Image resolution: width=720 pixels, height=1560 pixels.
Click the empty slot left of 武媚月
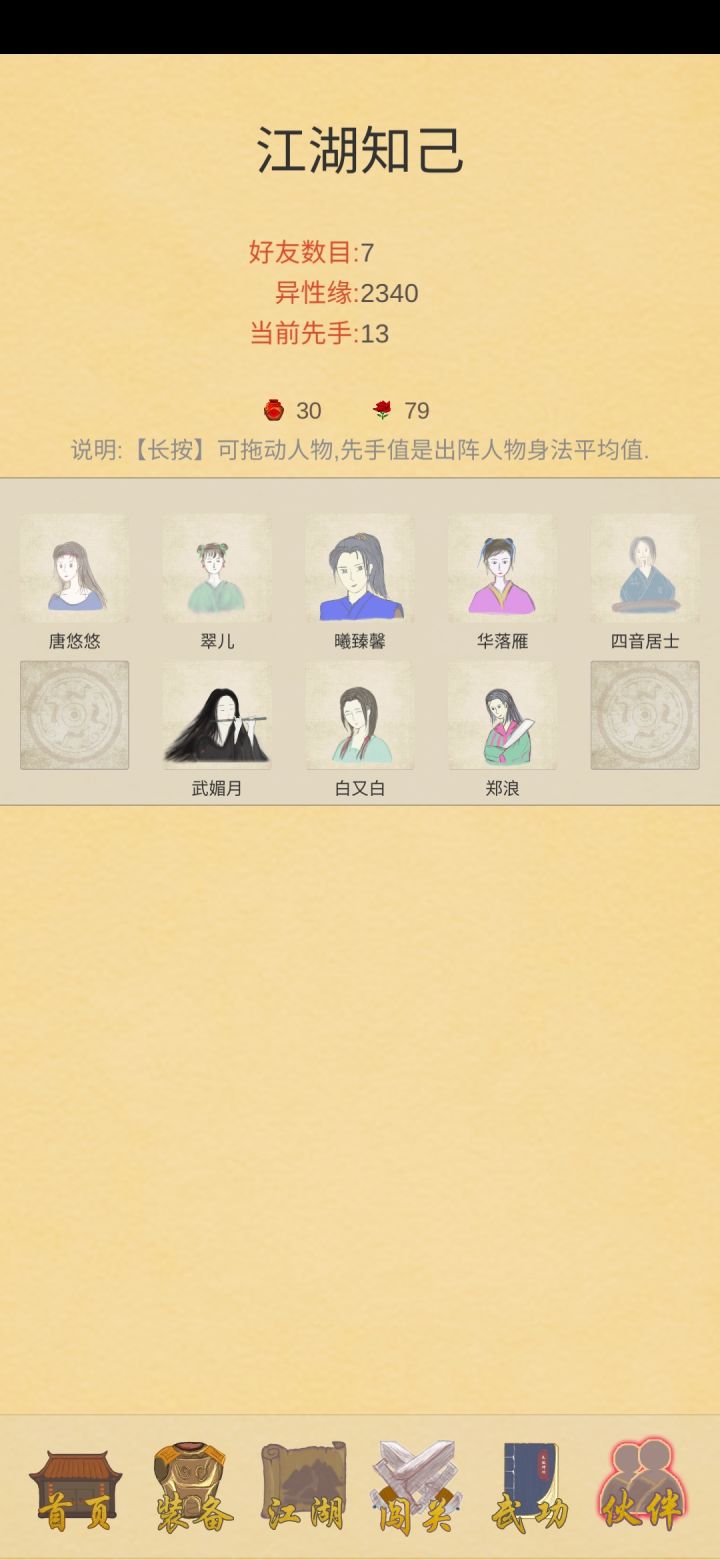pos(74,717)
